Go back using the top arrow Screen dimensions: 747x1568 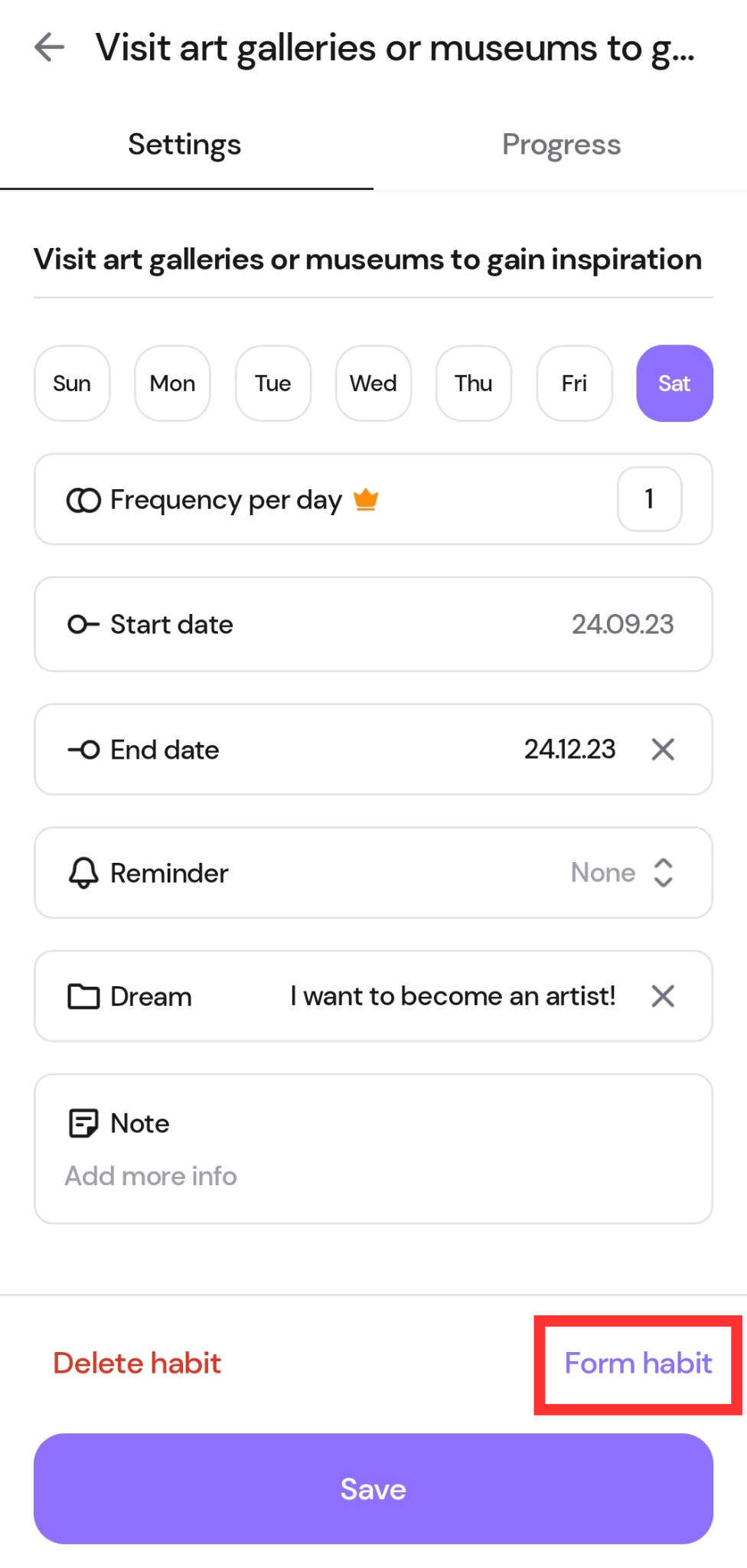coord(50,47)
